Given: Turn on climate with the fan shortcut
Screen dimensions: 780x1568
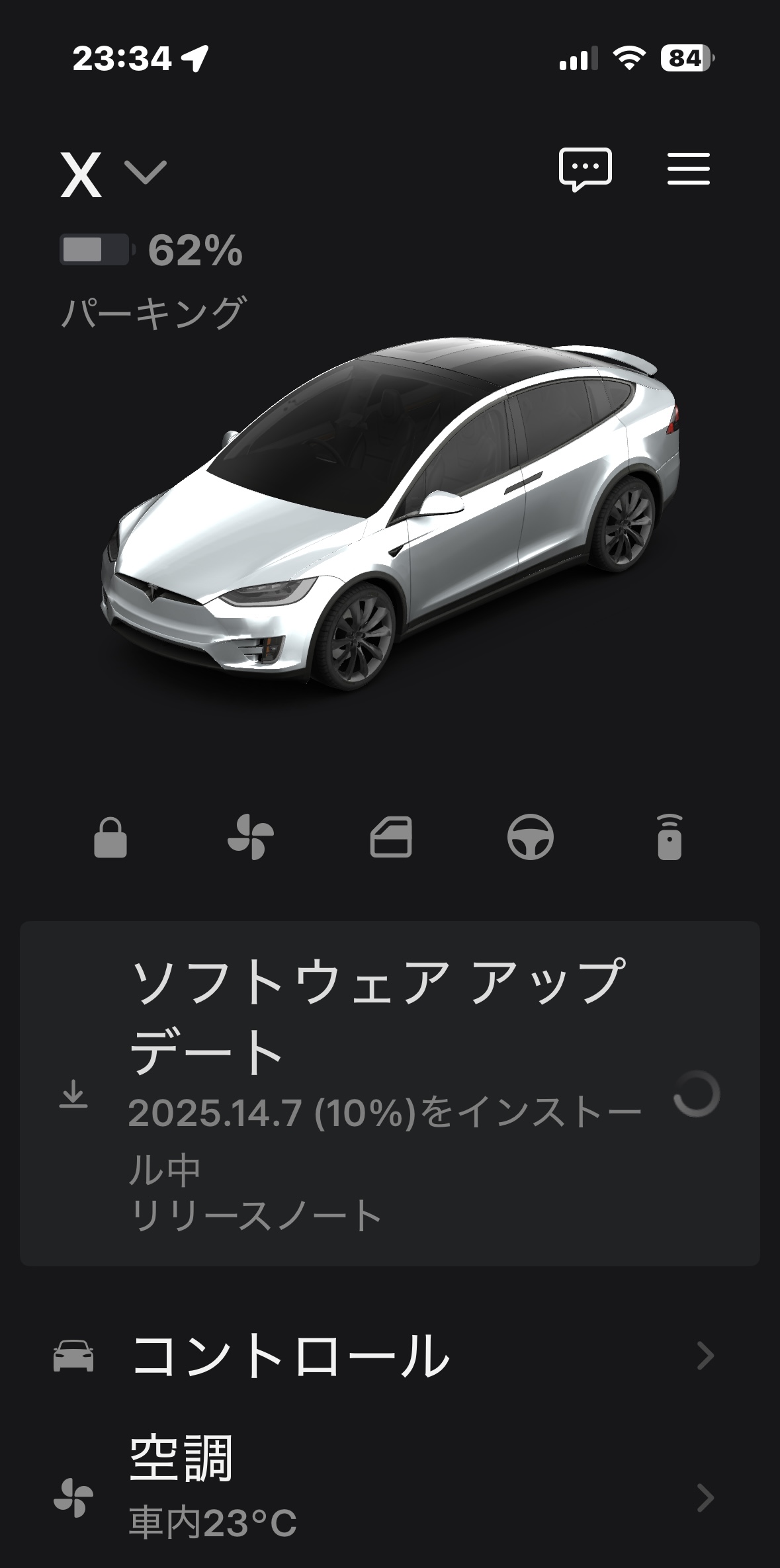Looking at the screenshot, I should pos(250,838).
